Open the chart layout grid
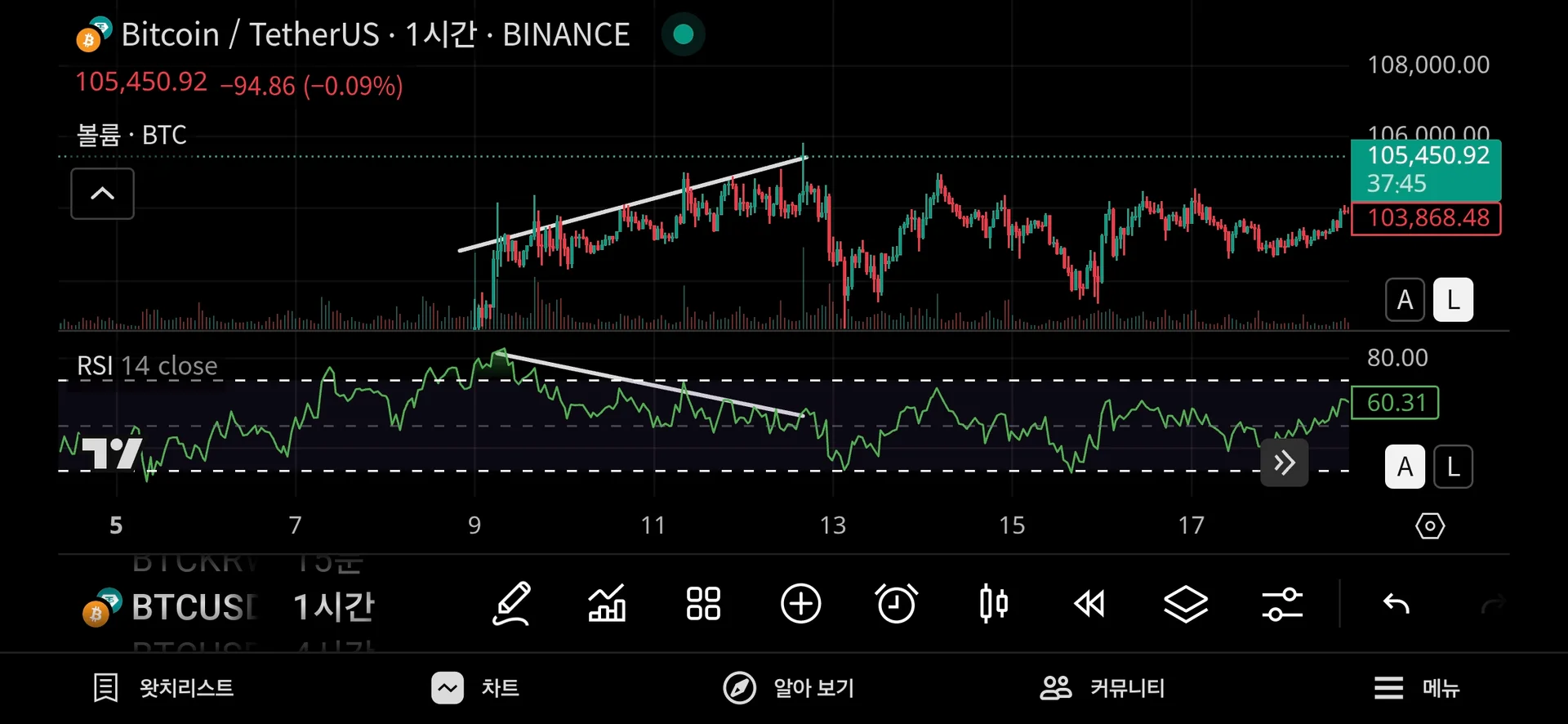This screenshot has width=1568, height=724. 703,605
